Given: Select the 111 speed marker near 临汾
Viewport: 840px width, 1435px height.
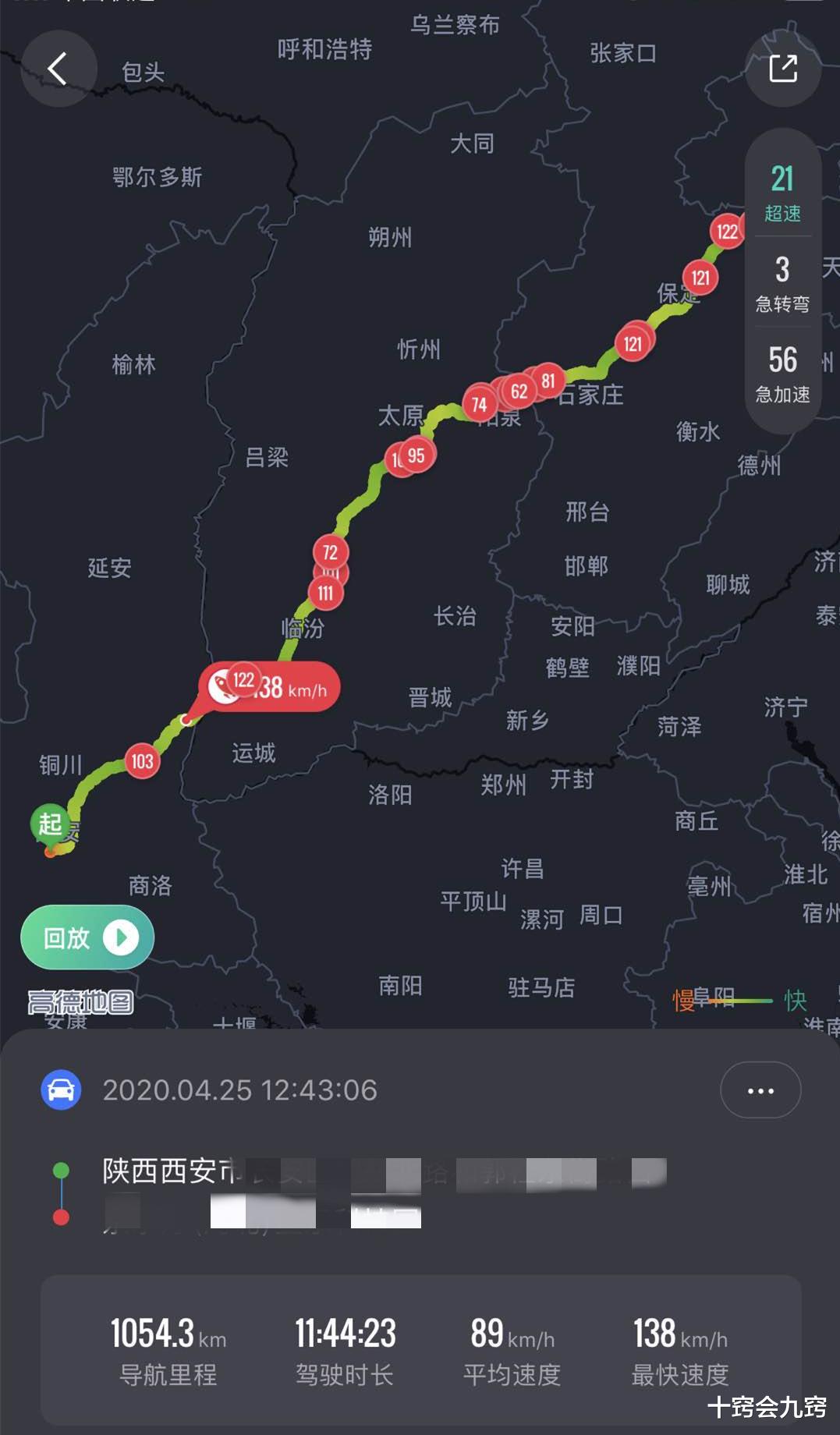Looking at the screenshot, I should pyautogui.click(x=325, y=593).
